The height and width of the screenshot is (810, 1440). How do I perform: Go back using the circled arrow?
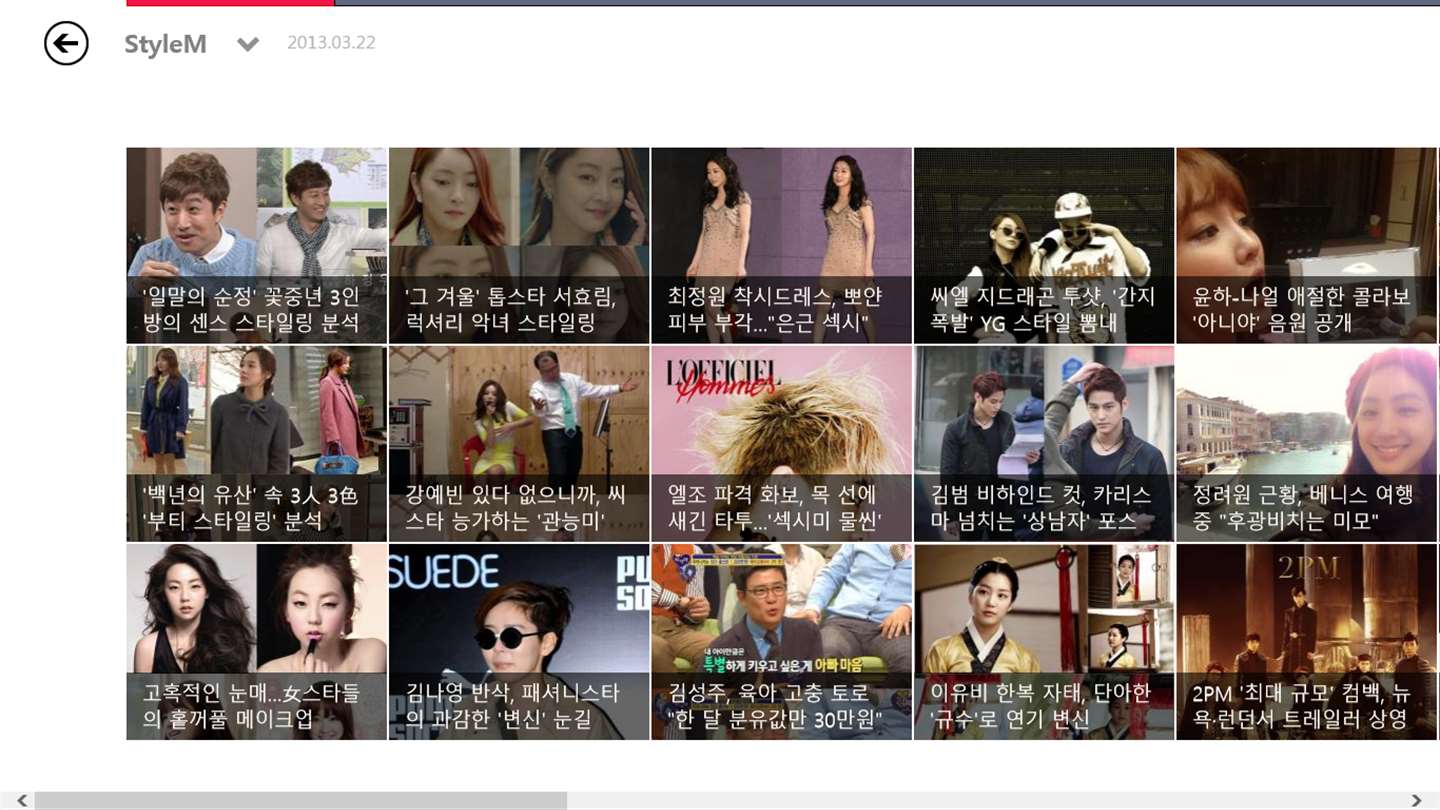click(66, 43)
